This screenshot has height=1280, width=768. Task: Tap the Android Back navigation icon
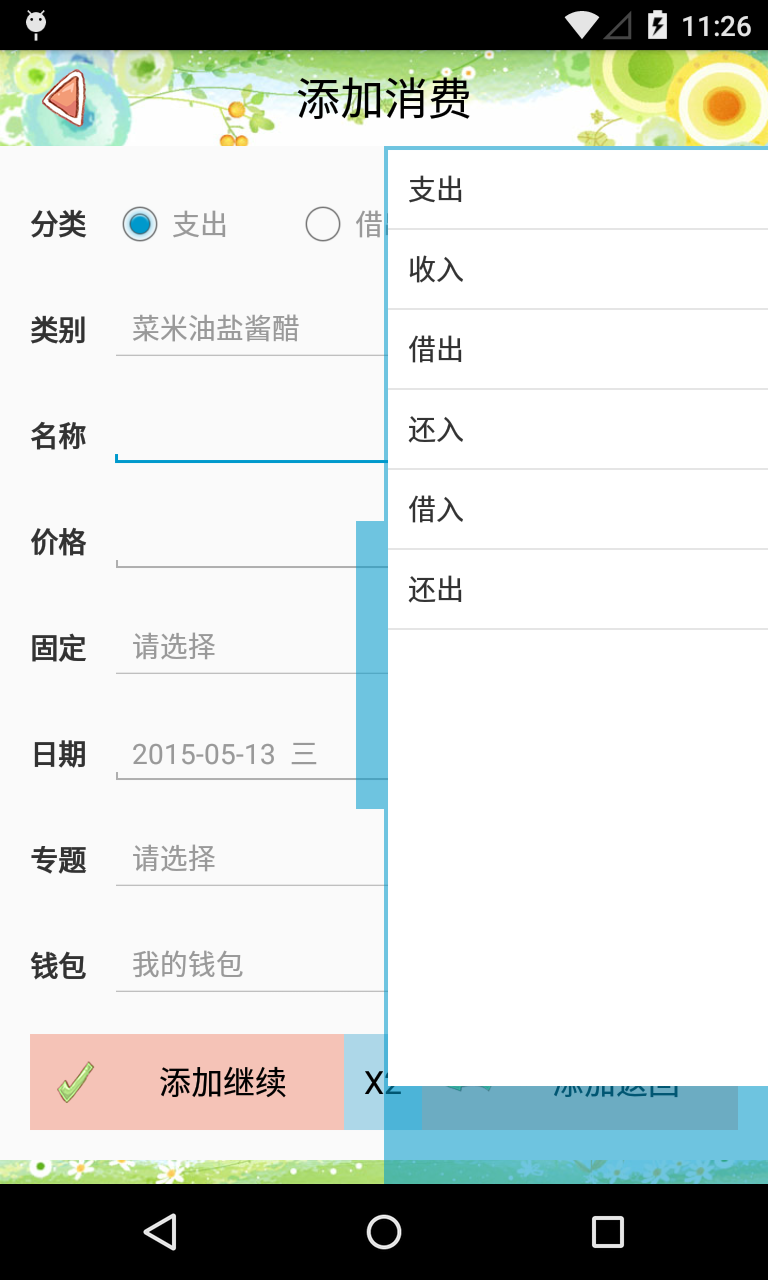coord(161,1231)
